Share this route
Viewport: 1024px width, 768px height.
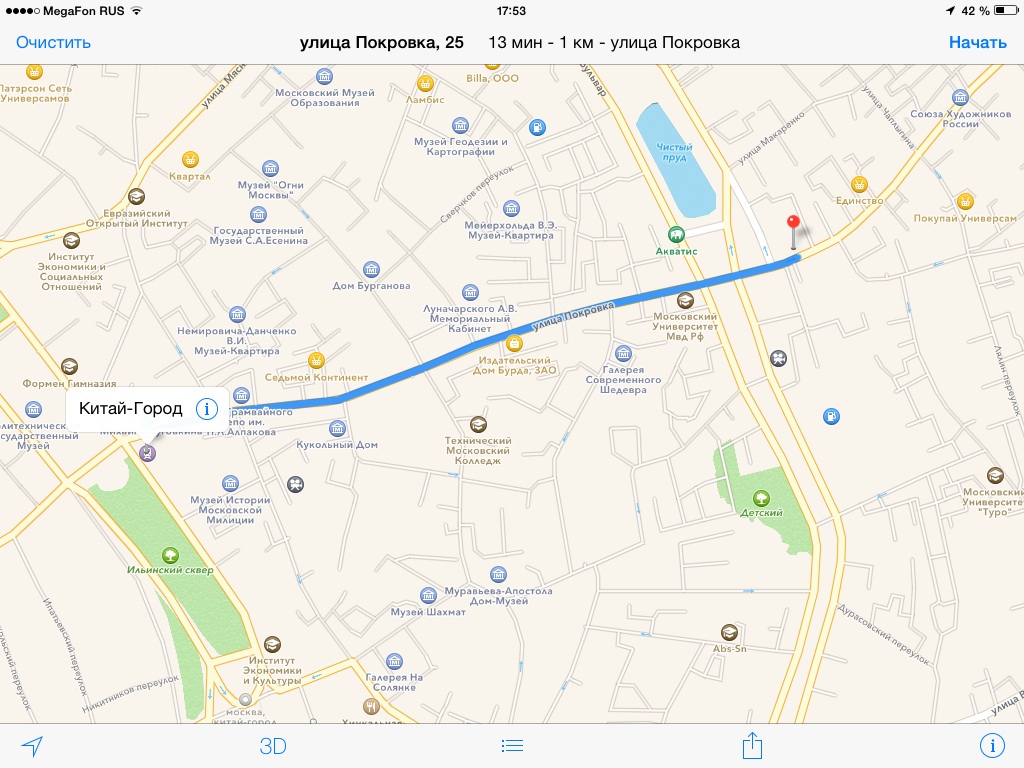tap(752, 746)
